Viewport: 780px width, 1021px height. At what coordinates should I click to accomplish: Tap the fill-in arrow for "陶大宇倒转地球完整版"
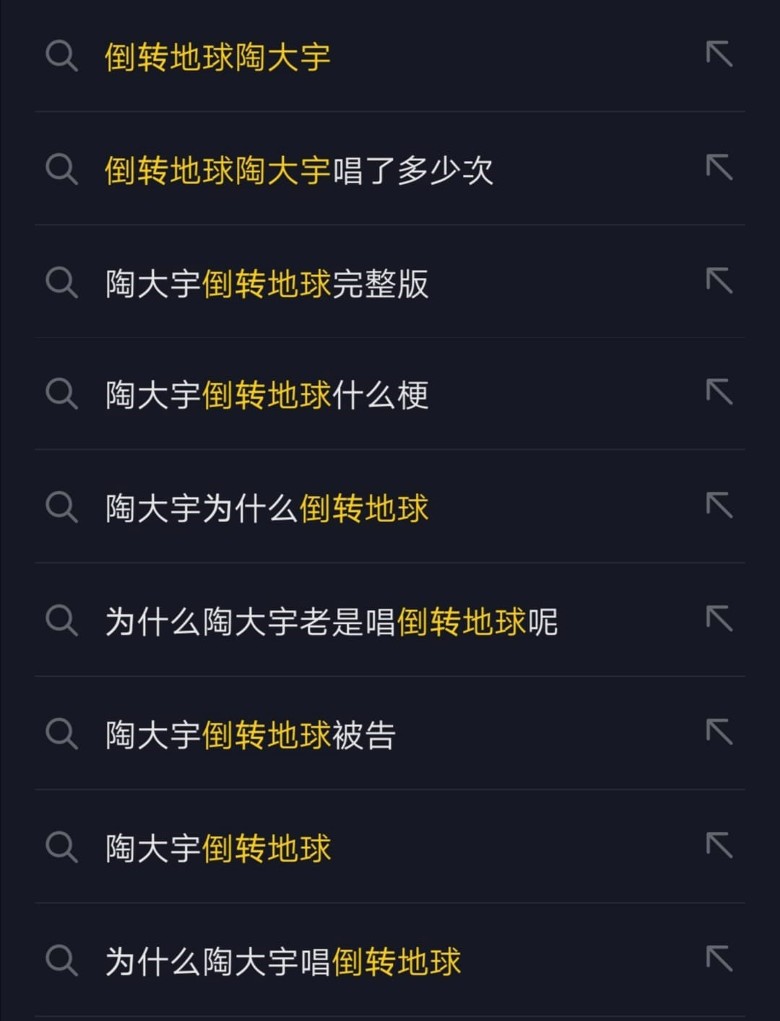tap(718, 283)
